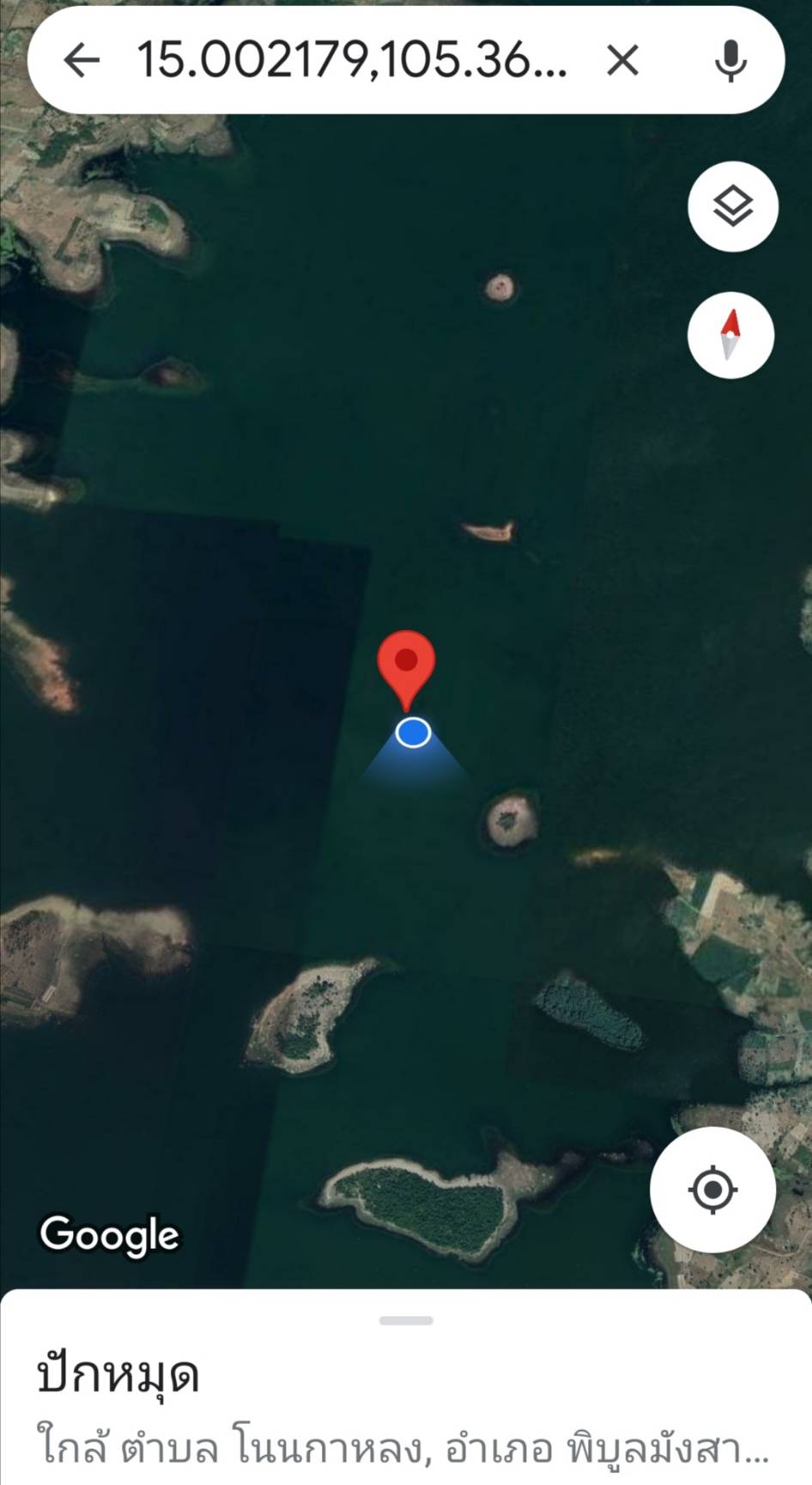
Task: Clear the searched coordinates
Action: [x=622, y=61]
